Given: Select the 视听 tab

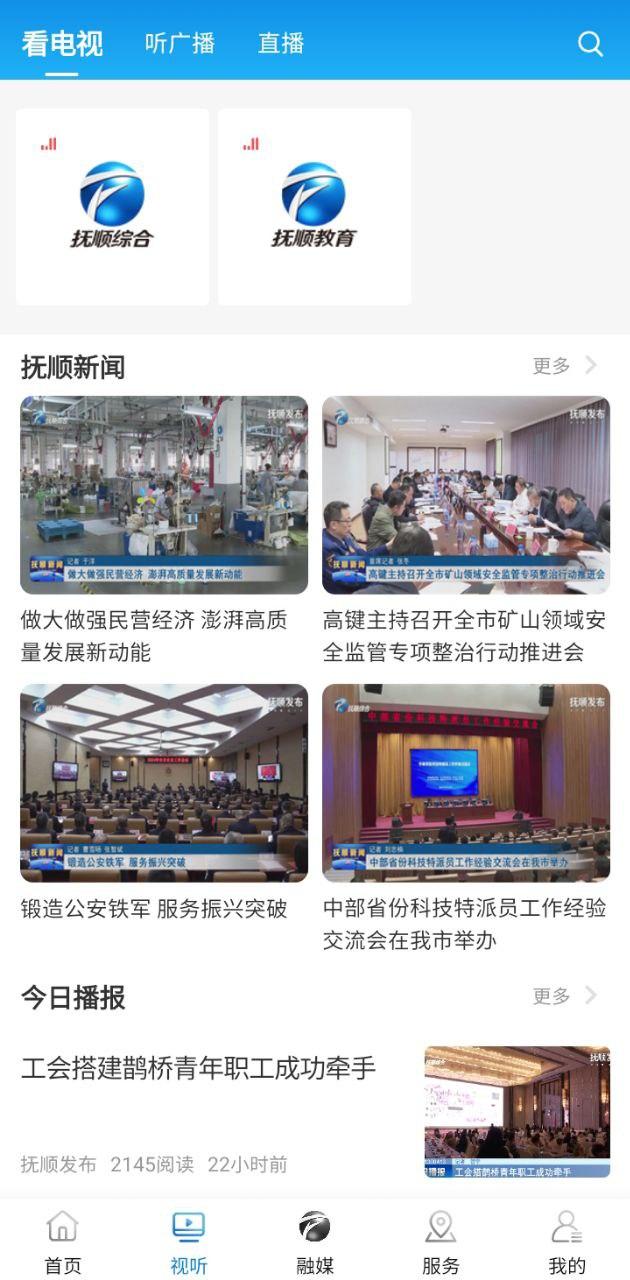Looking at the screenshot, I should point(188,1242).
